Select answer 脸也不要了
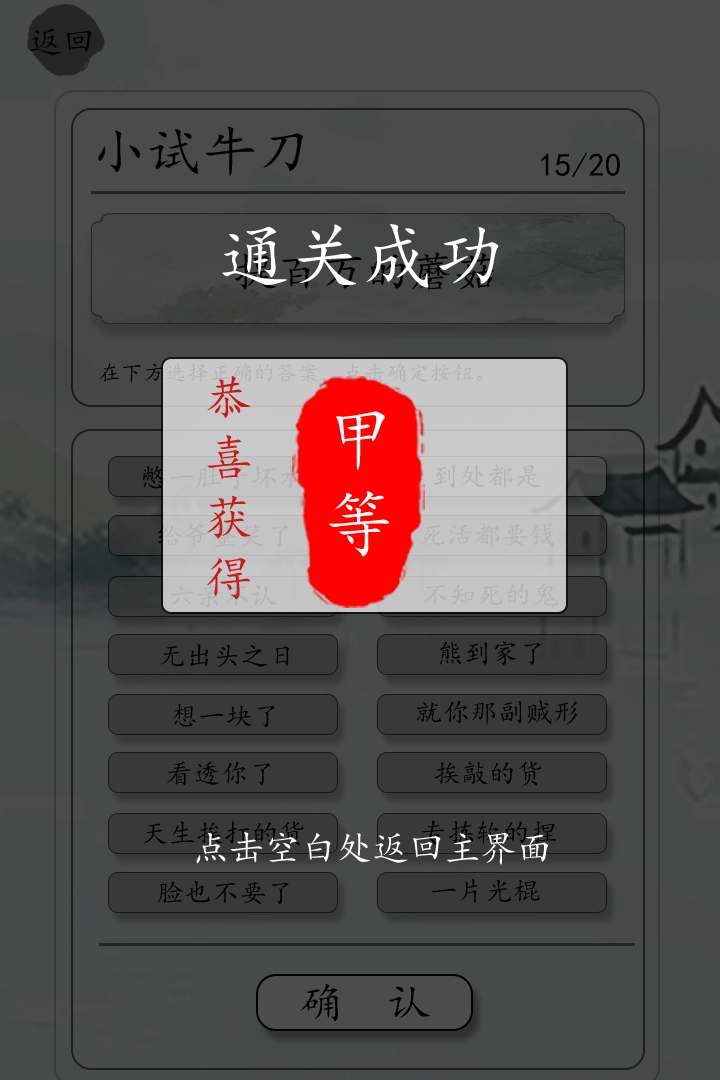Viewport: 720px width, 1080px height. pyautogui.click(x=222, y=893)
